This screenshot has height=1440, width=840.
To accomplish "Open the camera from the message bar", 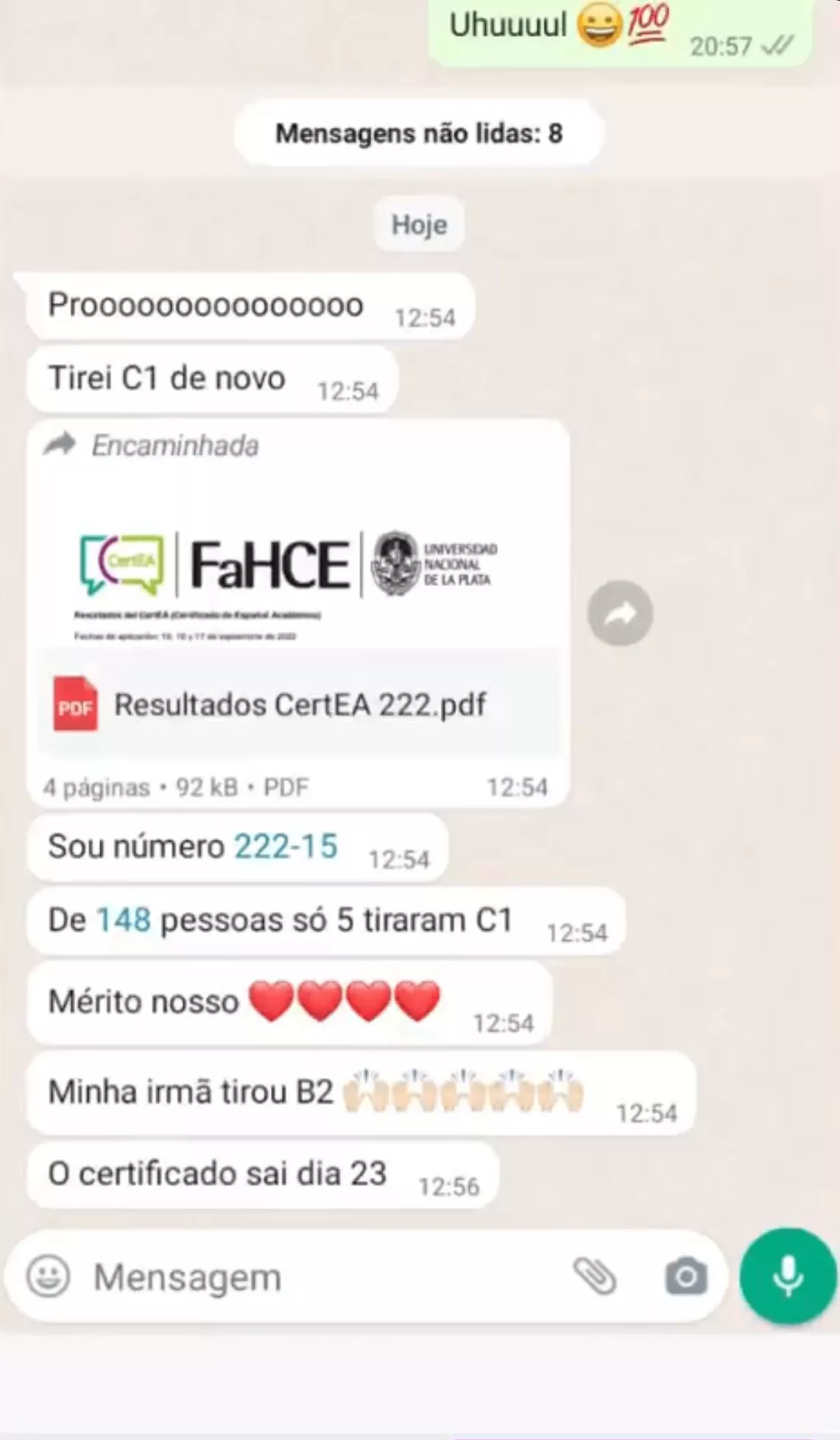I will coord(686,1277).
